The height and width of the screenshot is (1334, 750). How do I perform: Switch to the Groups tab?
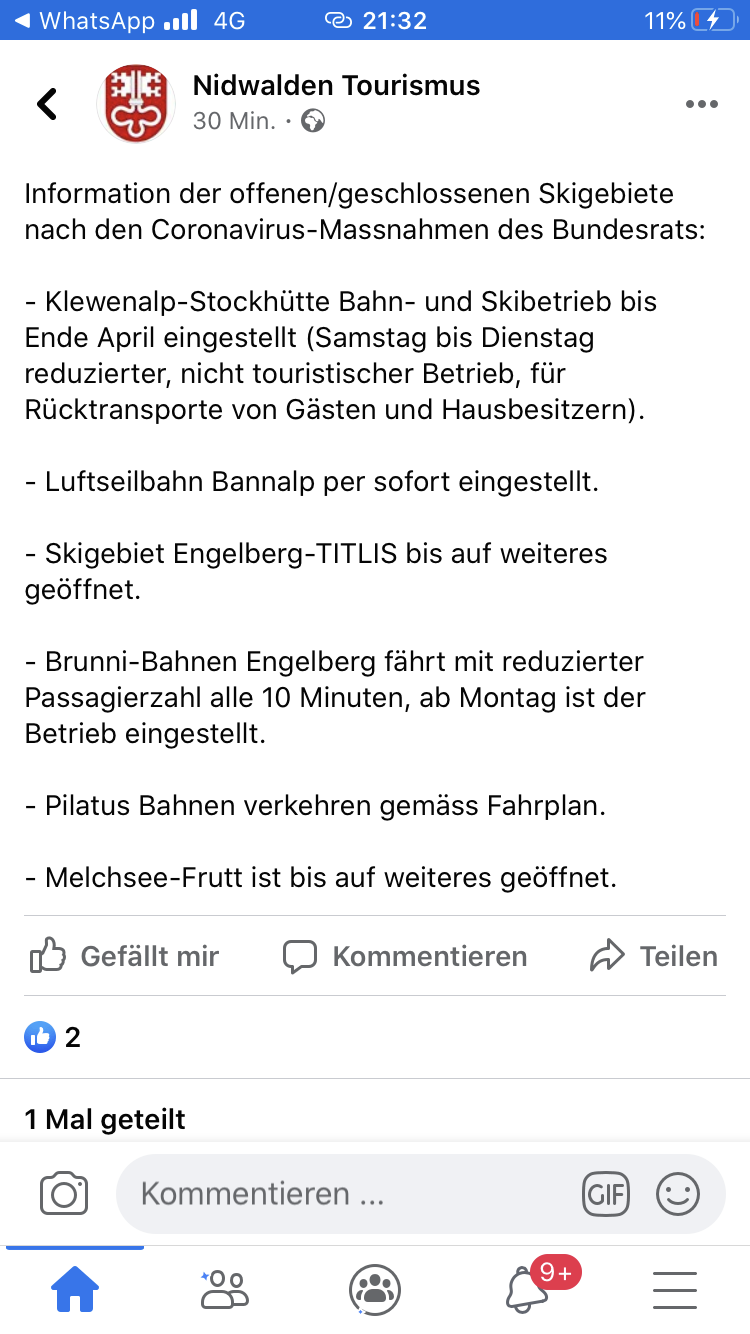[x=375, y=1289]
